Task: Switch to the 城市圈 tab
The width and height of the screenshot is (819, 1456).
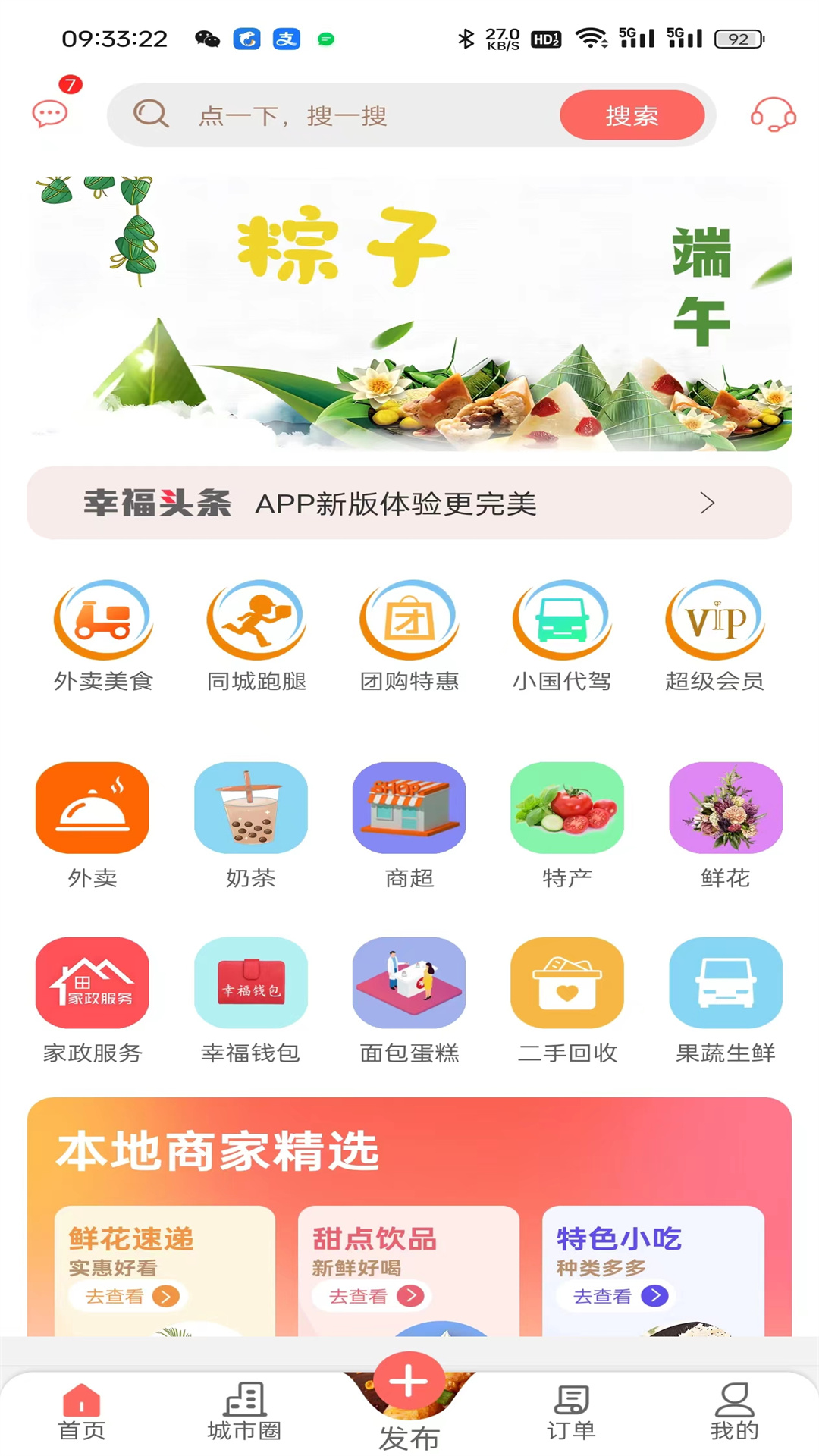Action: tap(244, 1411)
